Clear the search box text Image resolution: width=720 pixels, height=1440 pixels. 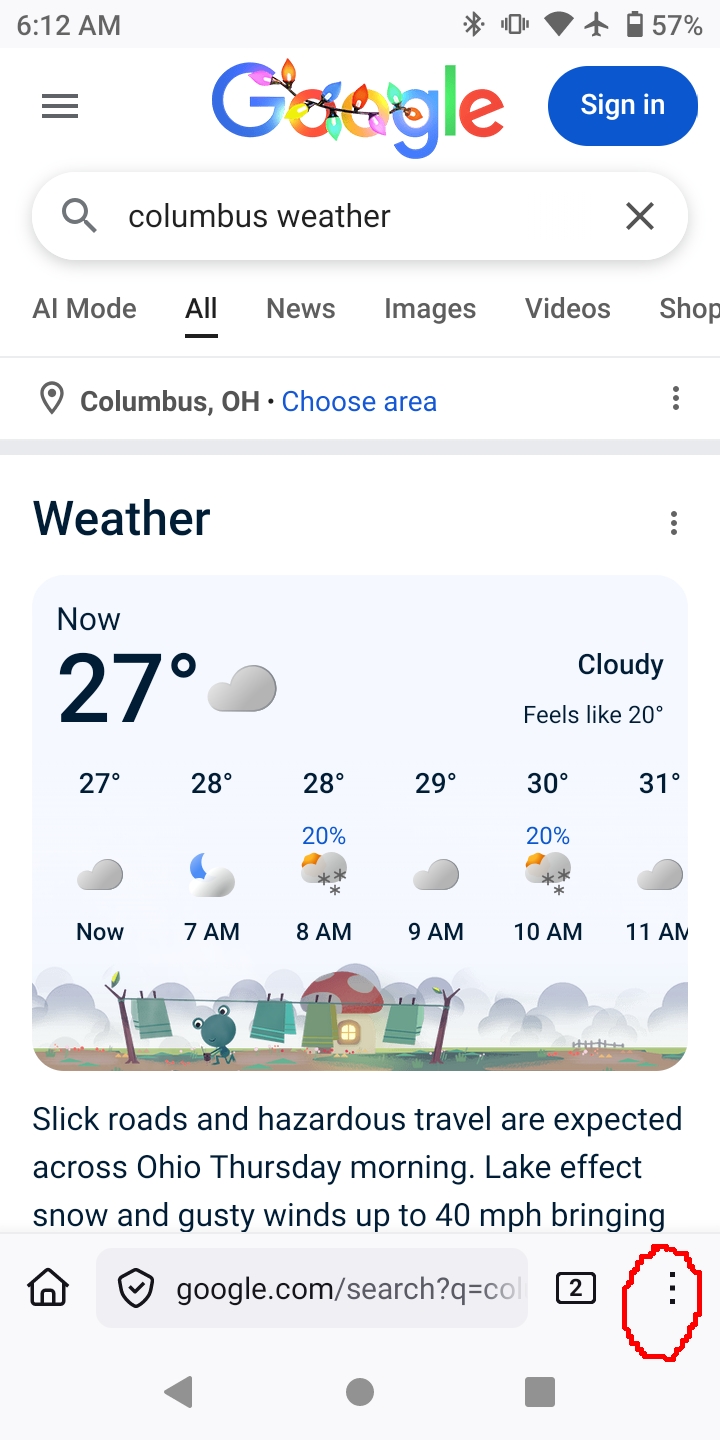[x=639, y=216]
